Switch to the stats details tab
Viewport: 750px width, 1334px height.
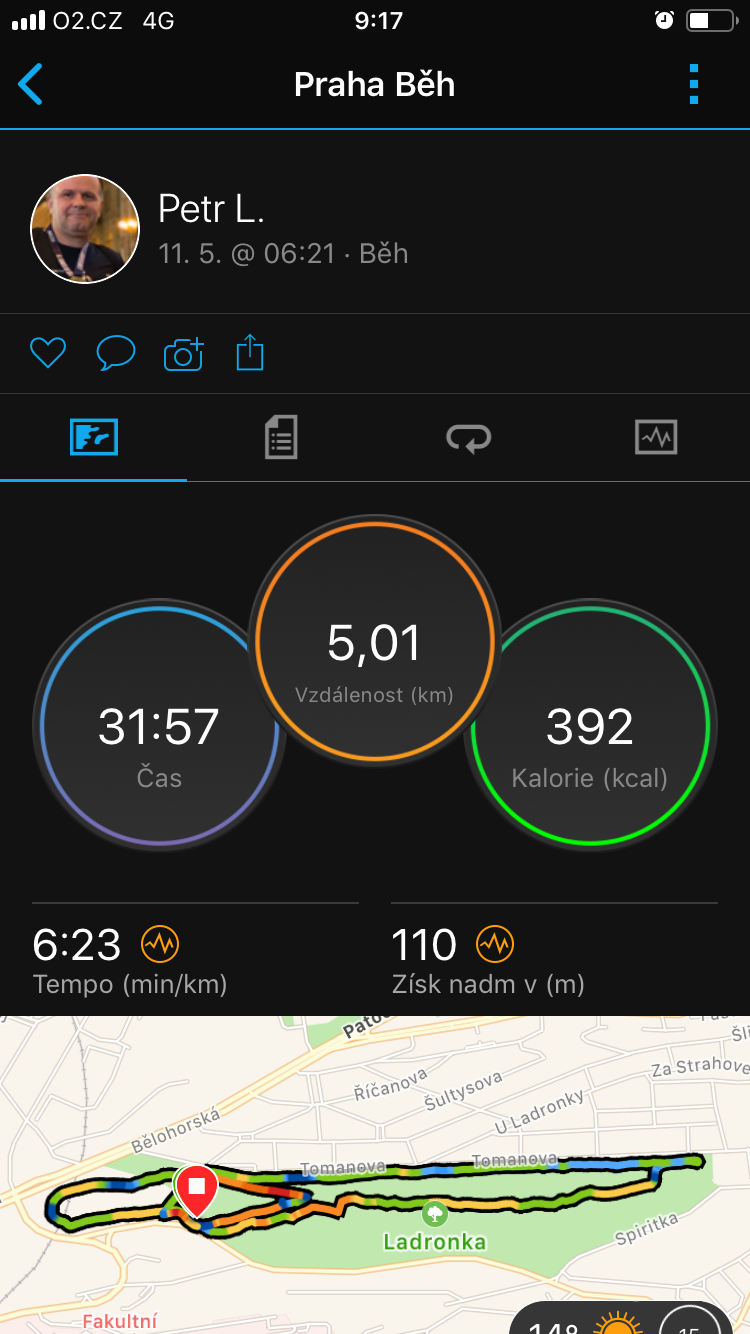coord(281,438)
